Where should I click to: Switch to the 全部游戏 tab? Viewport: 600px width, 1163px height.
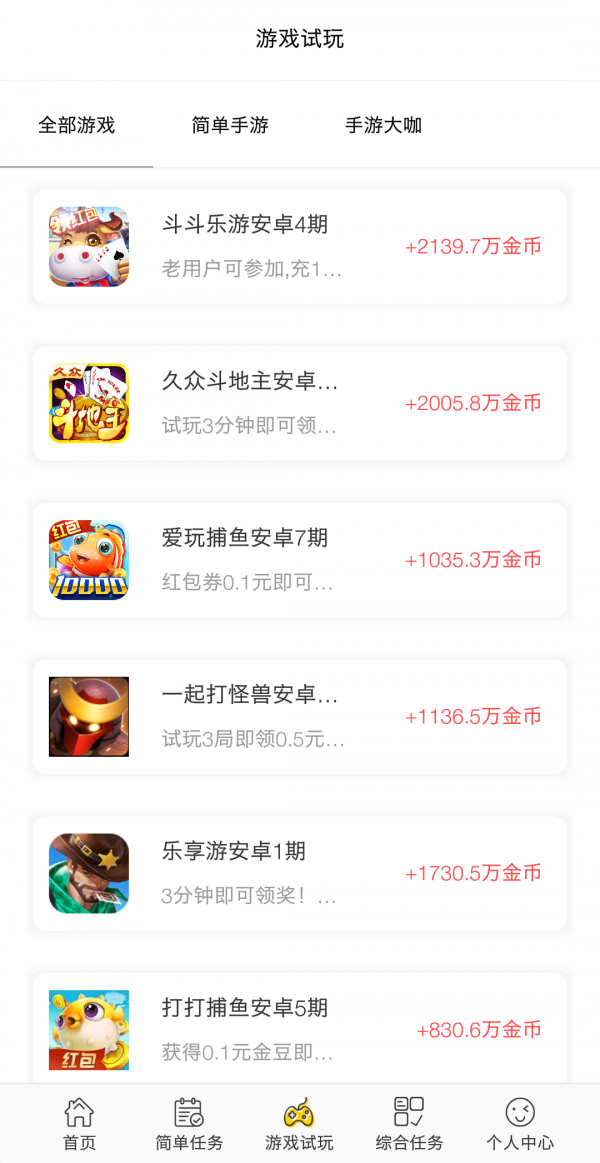[x=77, y=126]
